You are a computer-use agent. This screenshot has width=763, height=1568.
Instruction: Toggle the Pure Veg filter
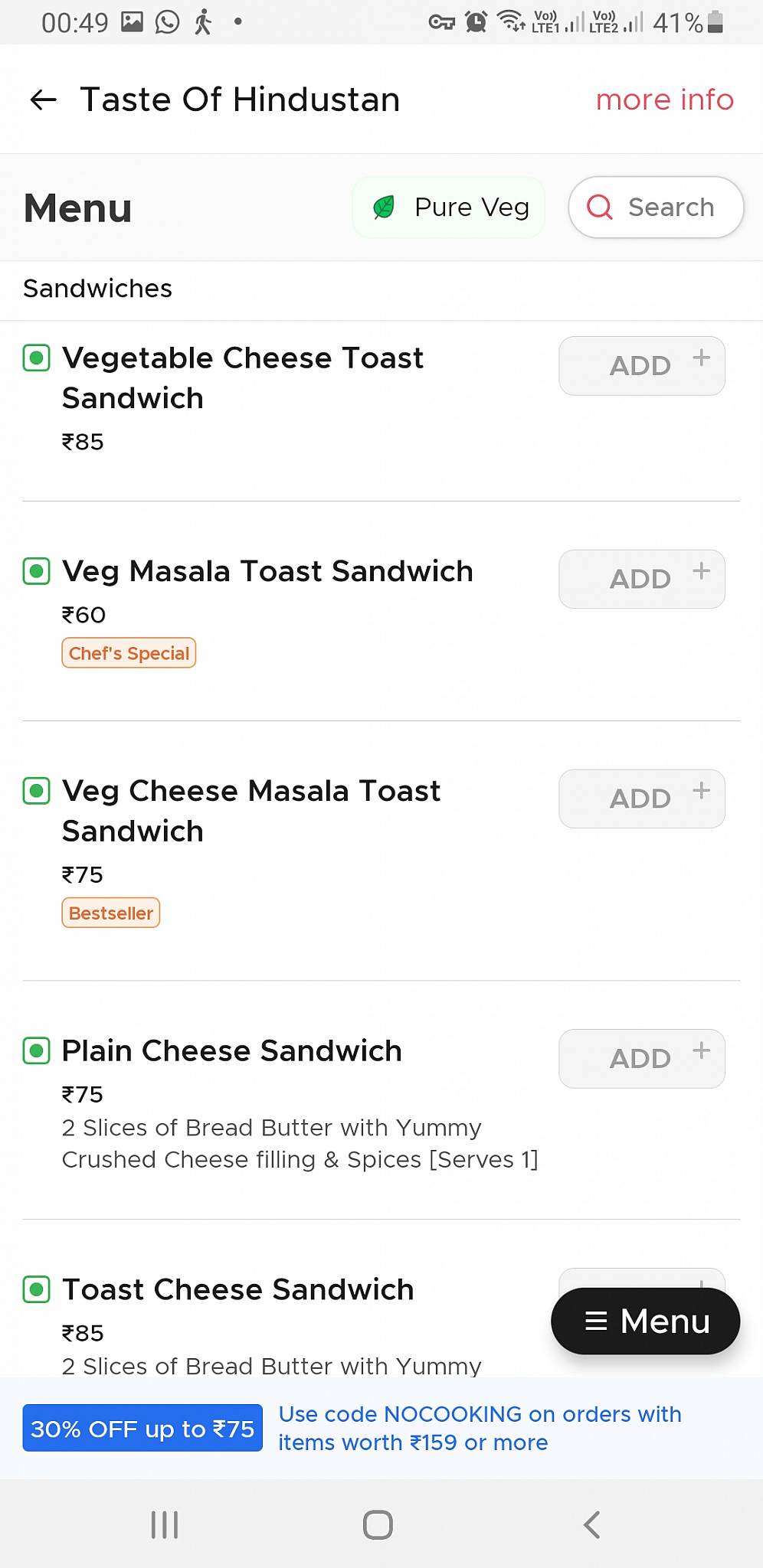pyautogui.click(x=448, y=207)
